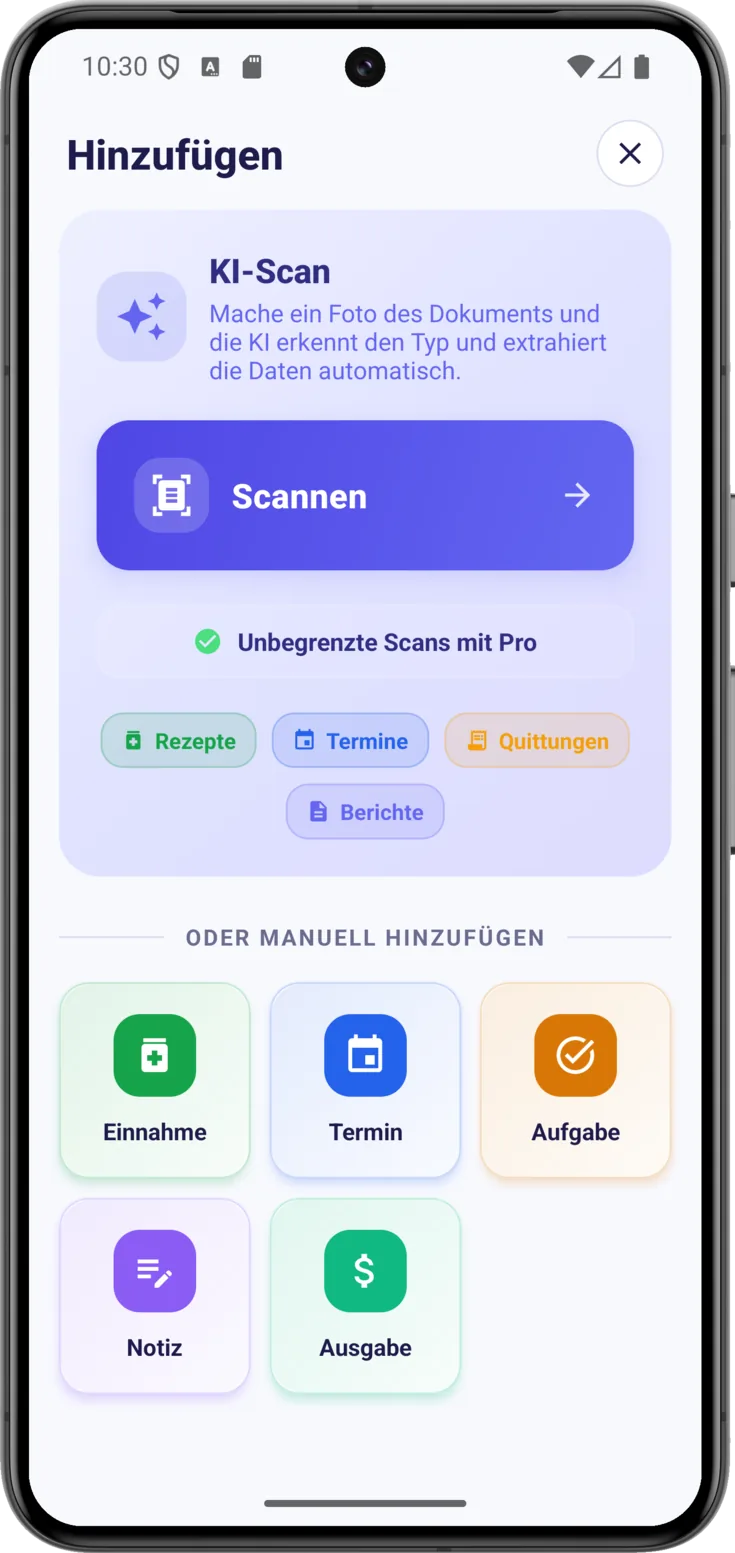Start the Scannen document scan
The width and height of the screenshot is (735, 1553).
pyautogui.click(x=365, y=495)
